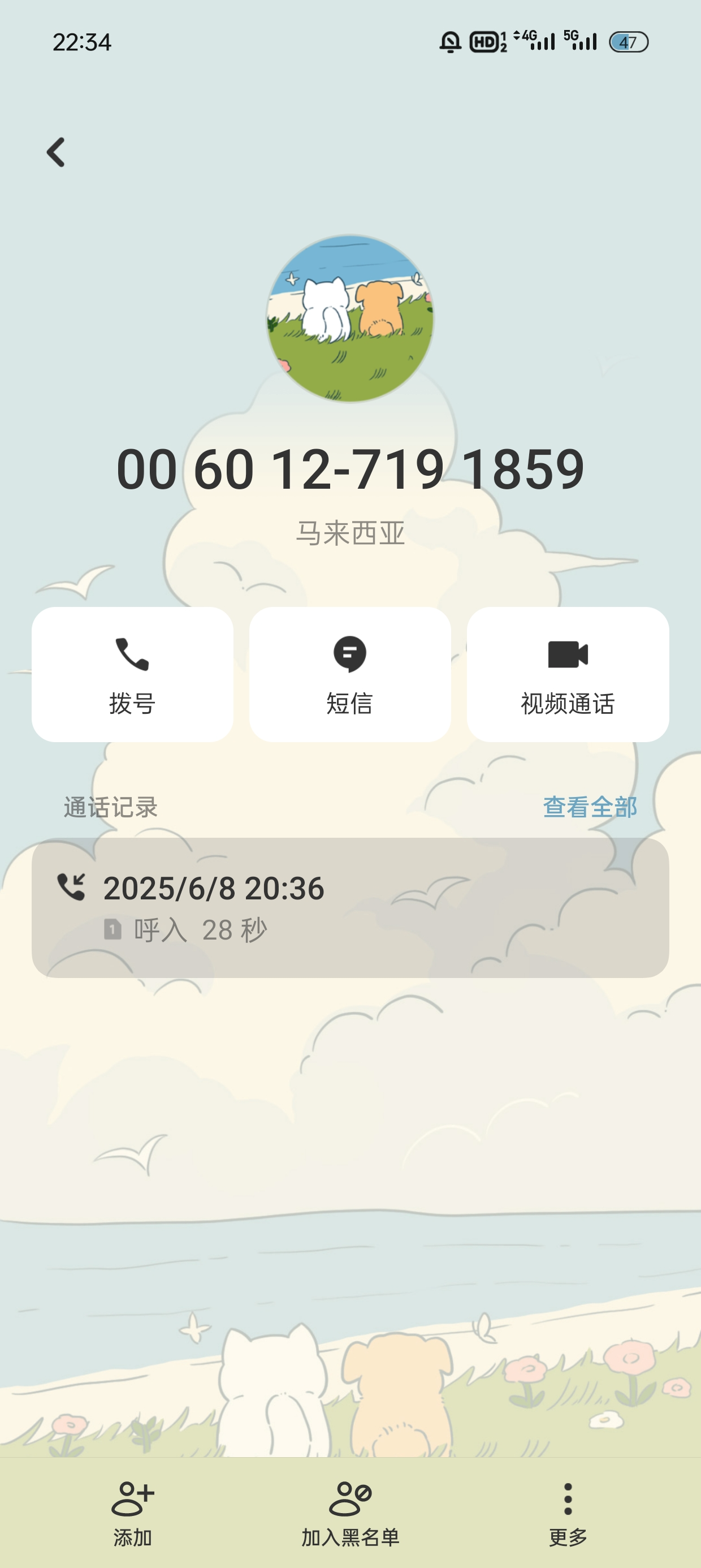Open the 2025/6/8 20:36 call entry
701x1568 pixels.
[x=350, y=907]
